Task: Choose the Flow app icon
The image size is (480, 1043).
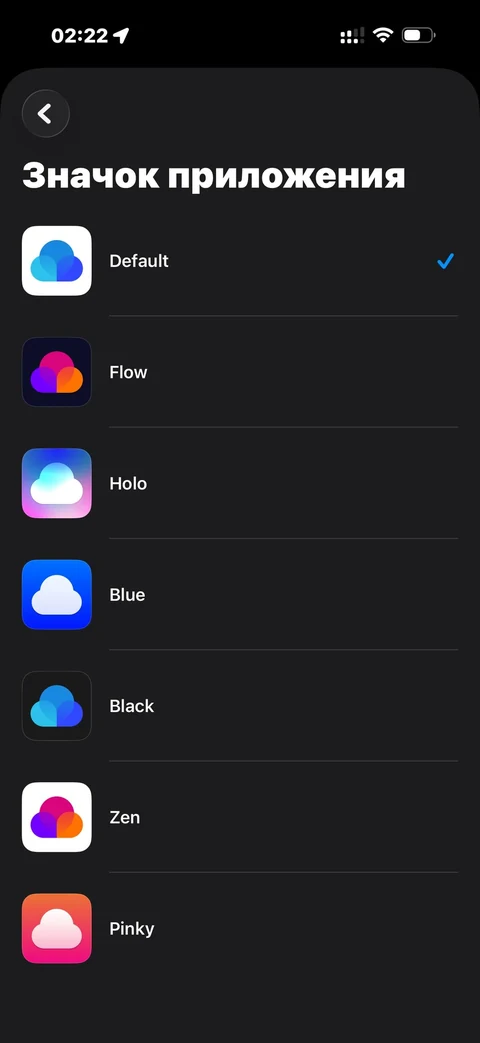Action: (240, 372)
